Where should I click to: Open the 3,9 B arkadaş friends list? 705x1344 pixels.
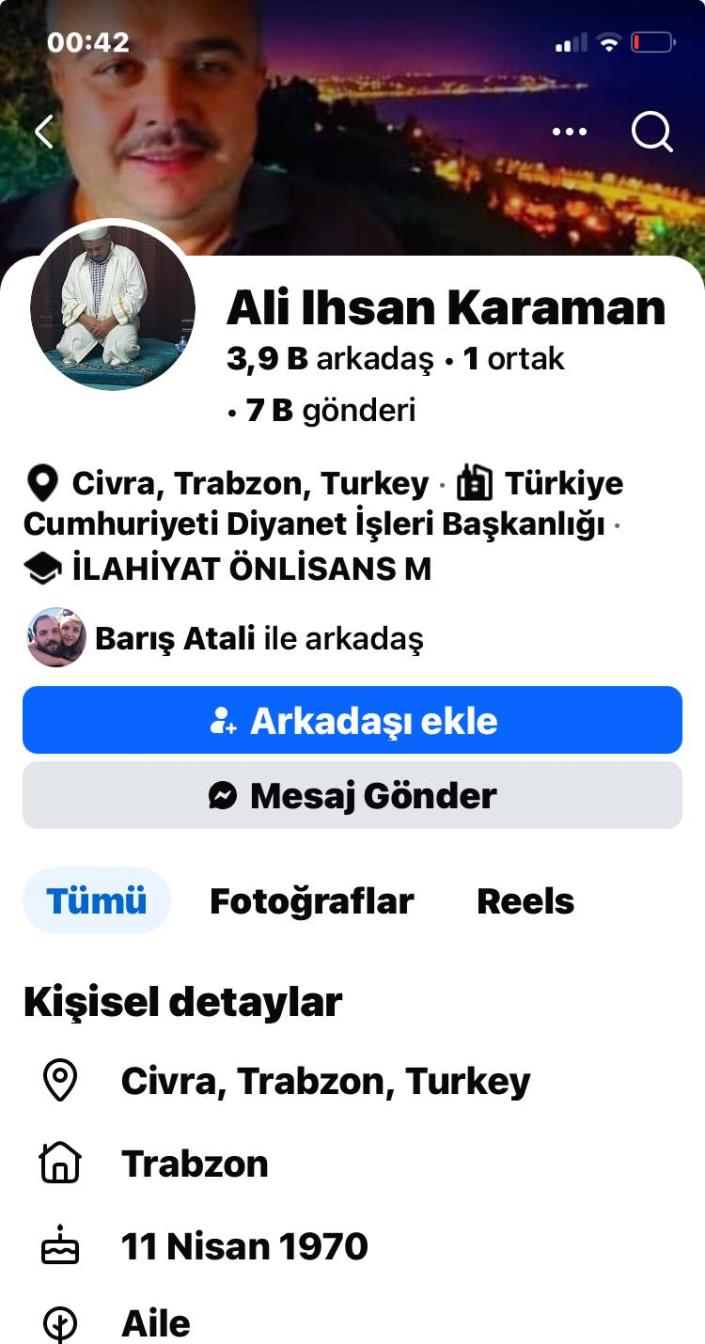(330, 359)
